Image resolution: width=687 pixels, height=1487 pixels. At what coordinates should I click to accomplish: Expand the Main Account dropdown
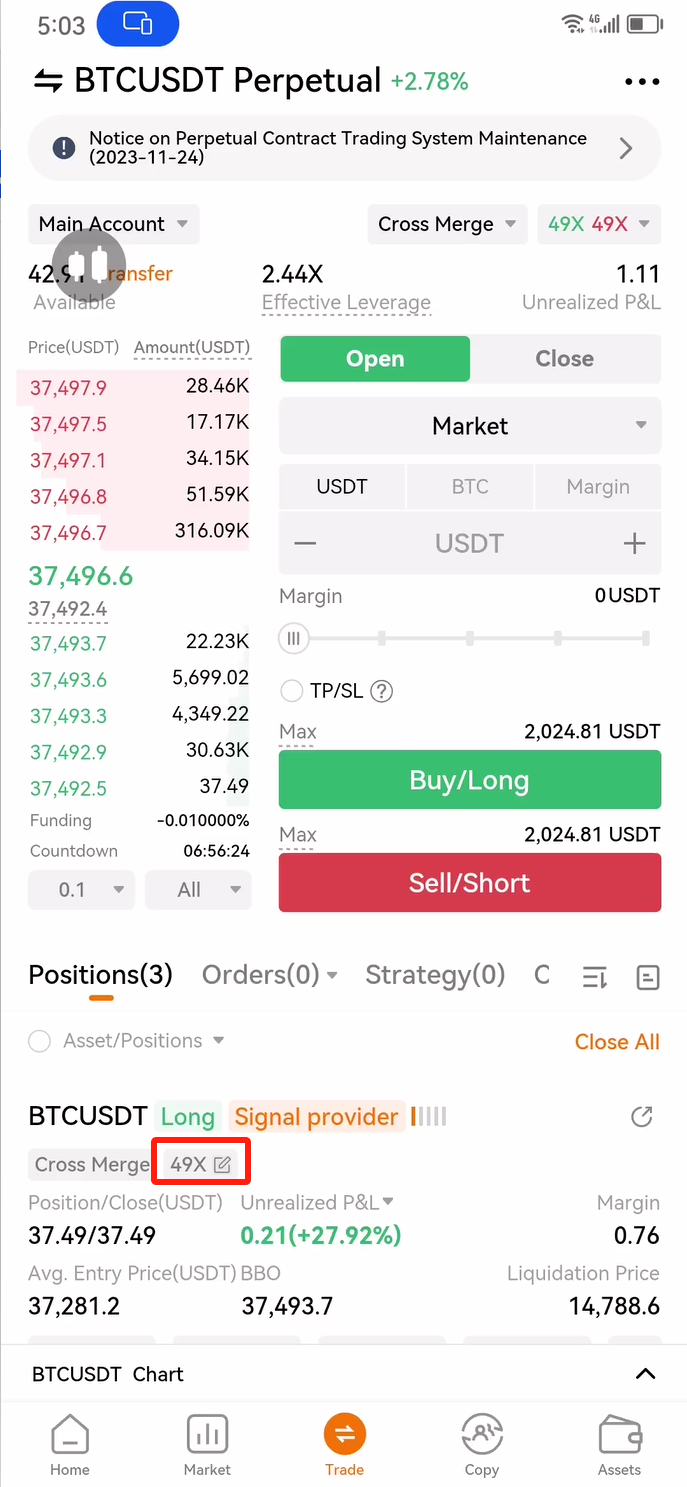click(x=114, y=224)
